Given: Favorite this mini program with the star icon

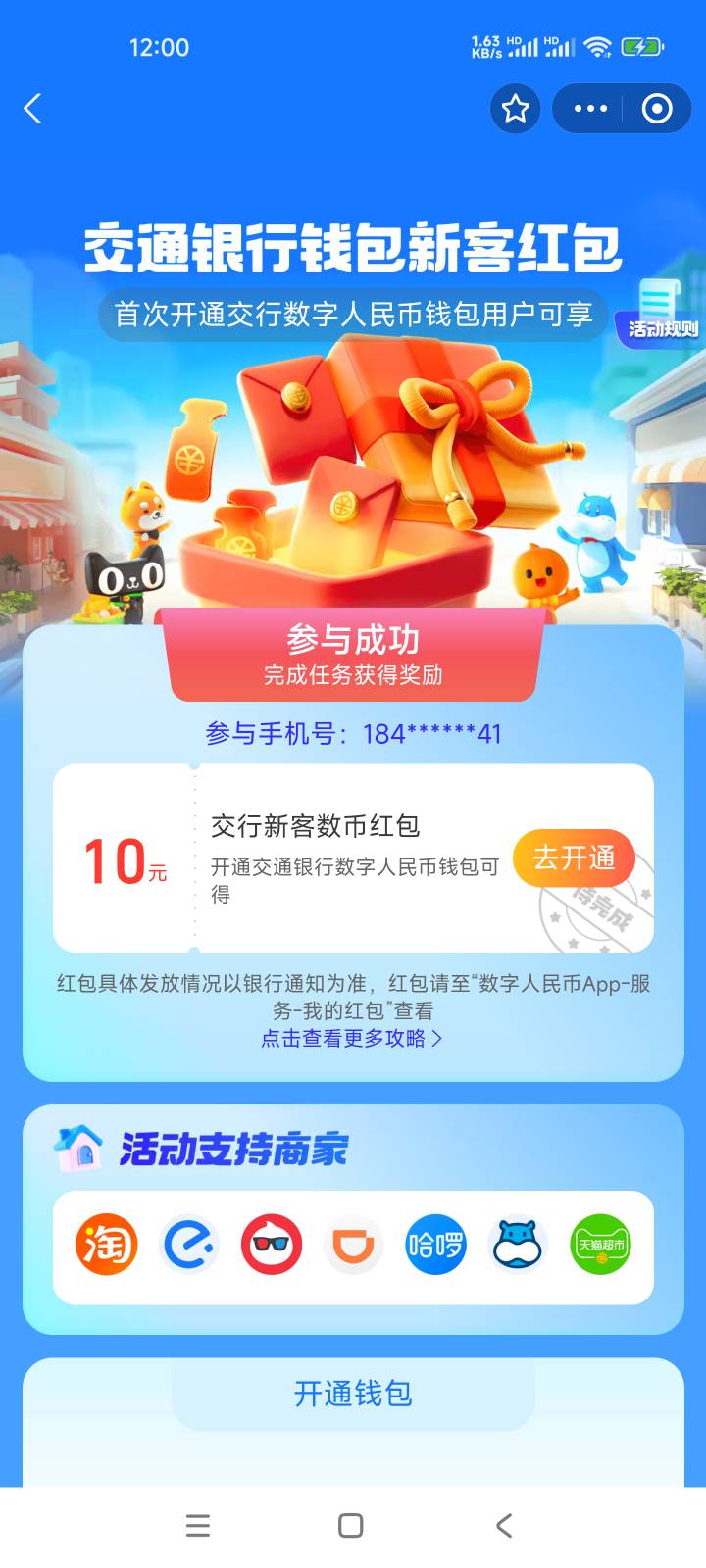Looking at the screenshot, I should 516,108.
